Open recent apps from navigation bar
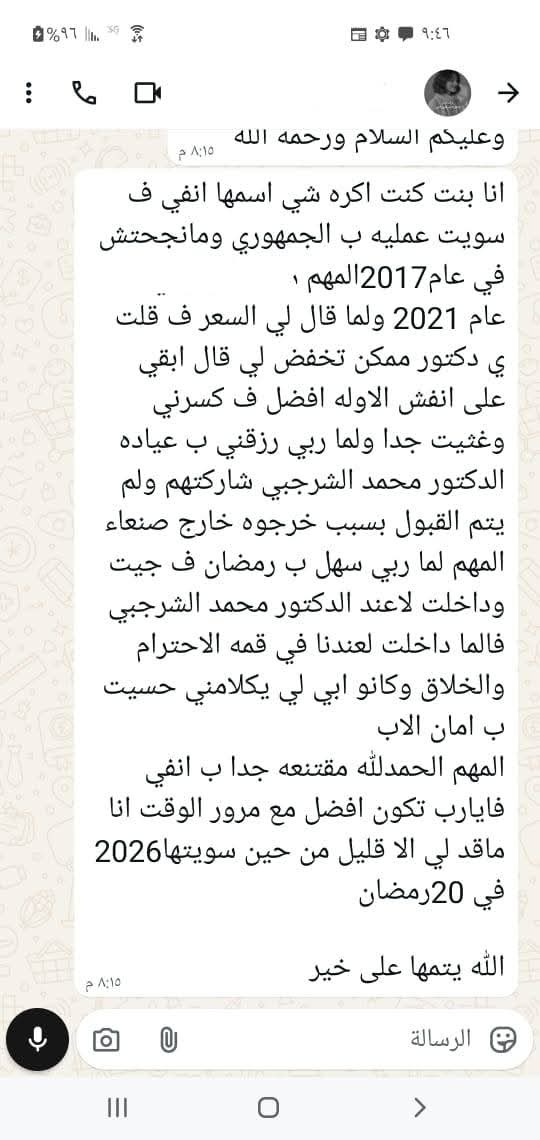 pyautogui.click(x=117, y=1107)
